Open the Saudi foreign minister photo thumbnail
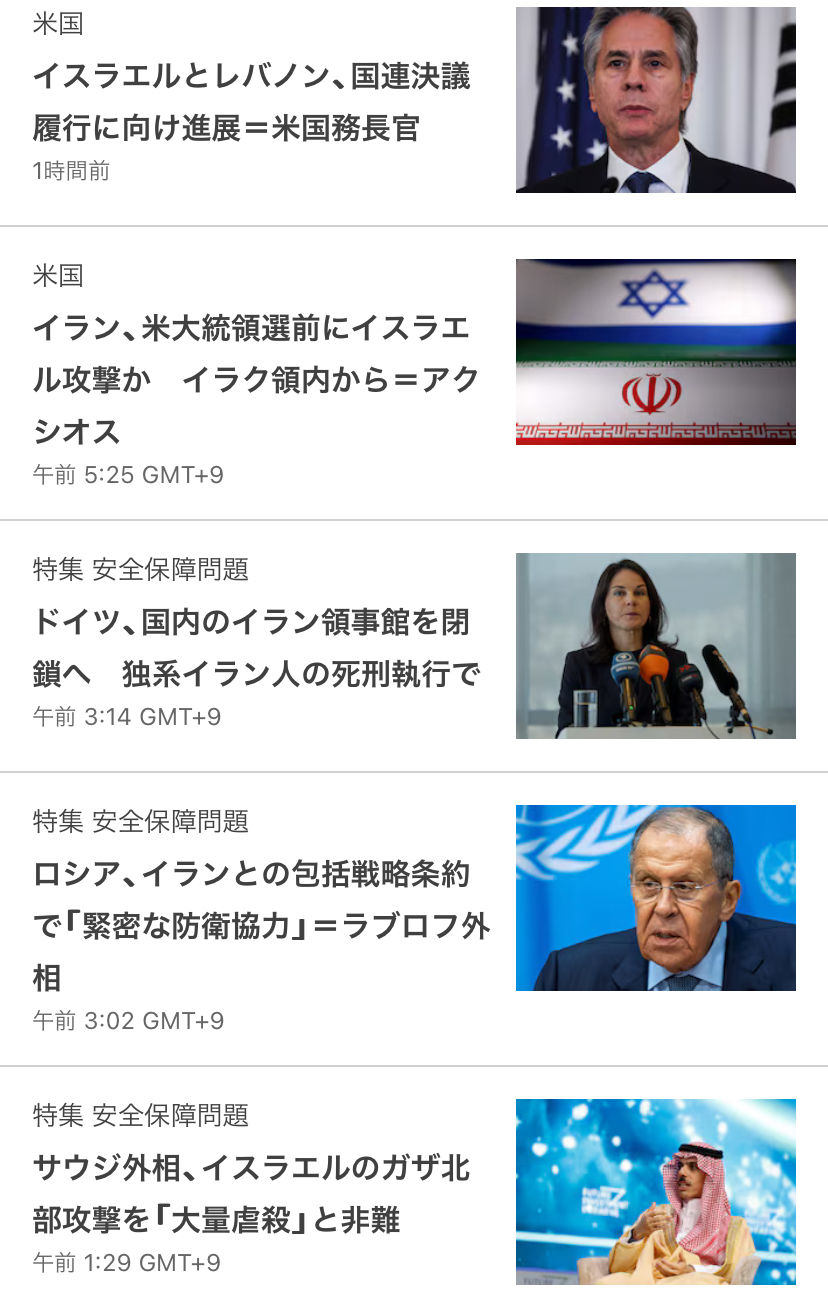 pos(655,1192)
